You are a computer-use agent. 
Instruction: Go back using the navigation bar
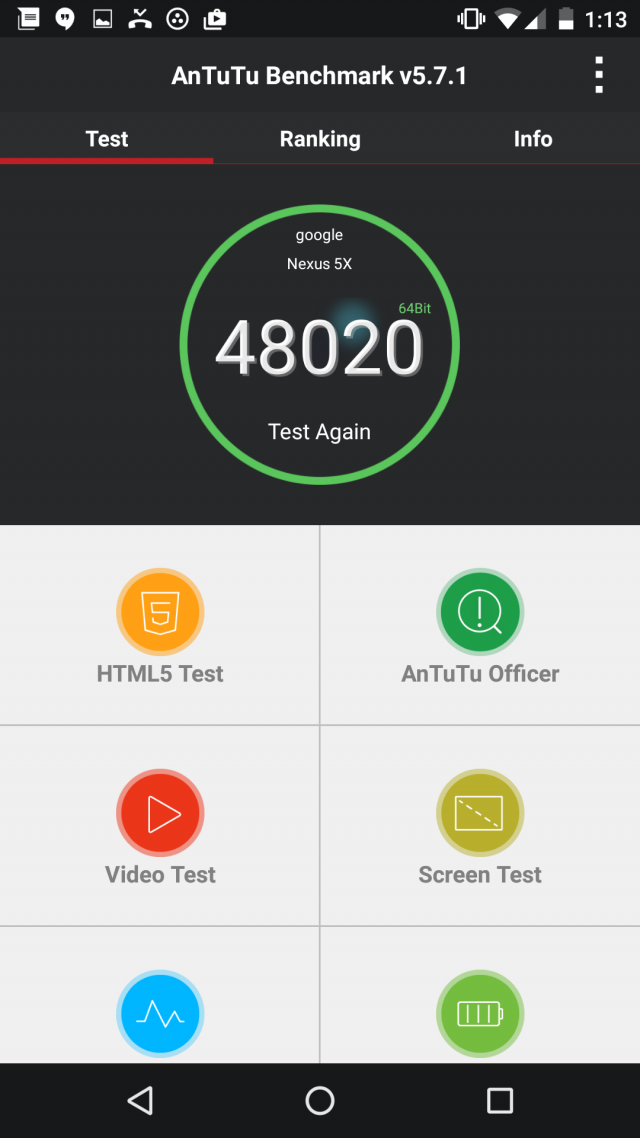pyautogui.click(x=140, y=1101)
